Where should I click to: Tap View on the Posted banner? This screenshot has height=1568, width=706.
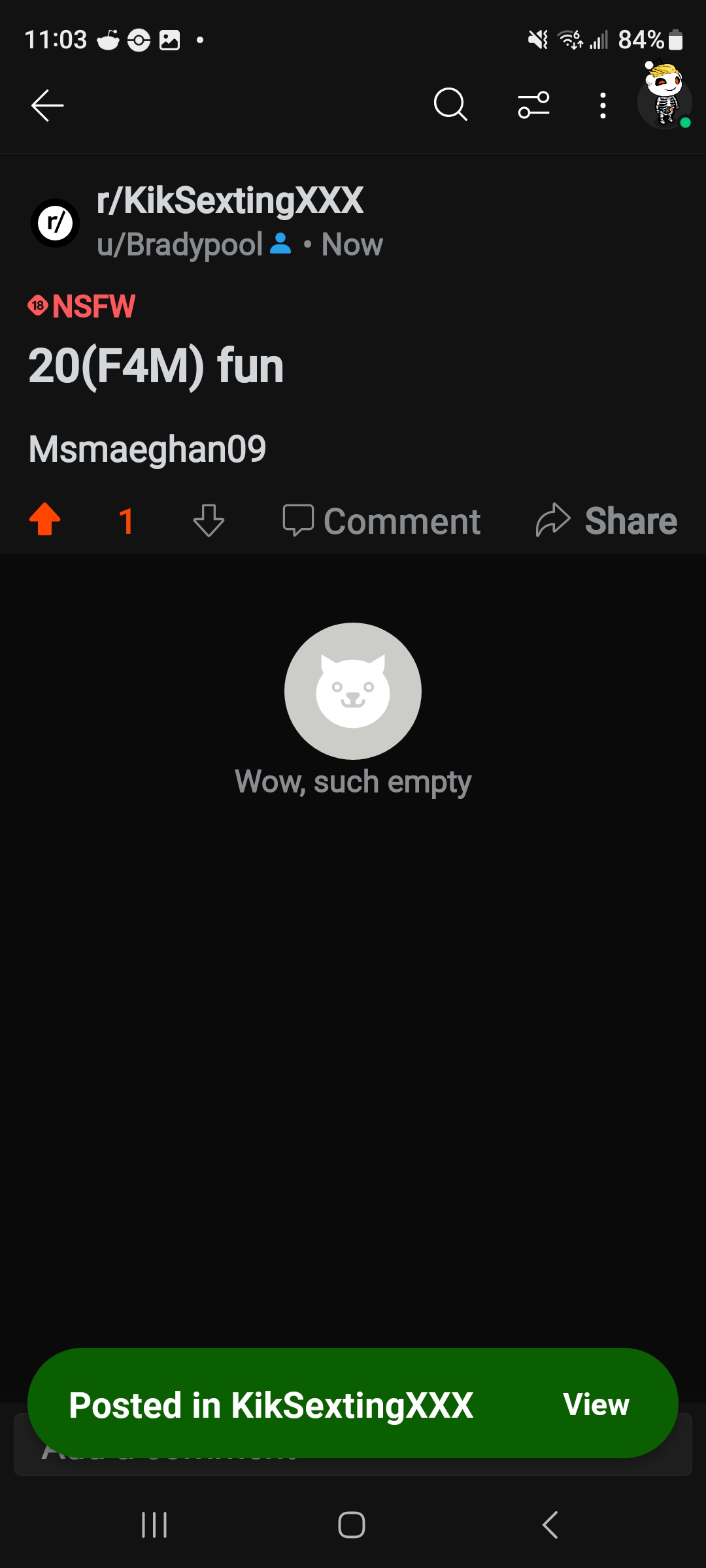coord(596,1404)
